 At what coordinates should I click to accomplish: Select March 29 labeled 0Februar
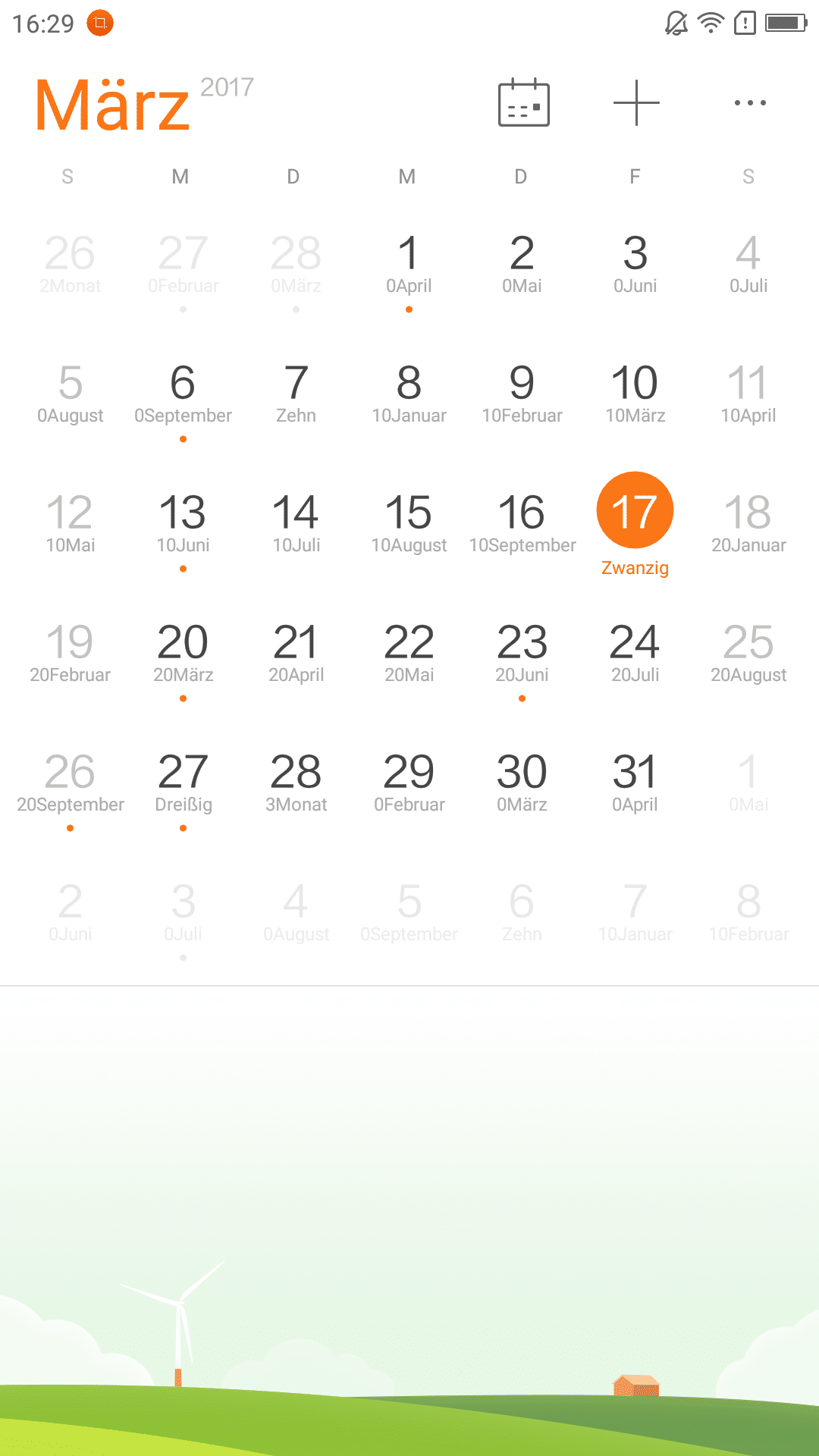409,784
